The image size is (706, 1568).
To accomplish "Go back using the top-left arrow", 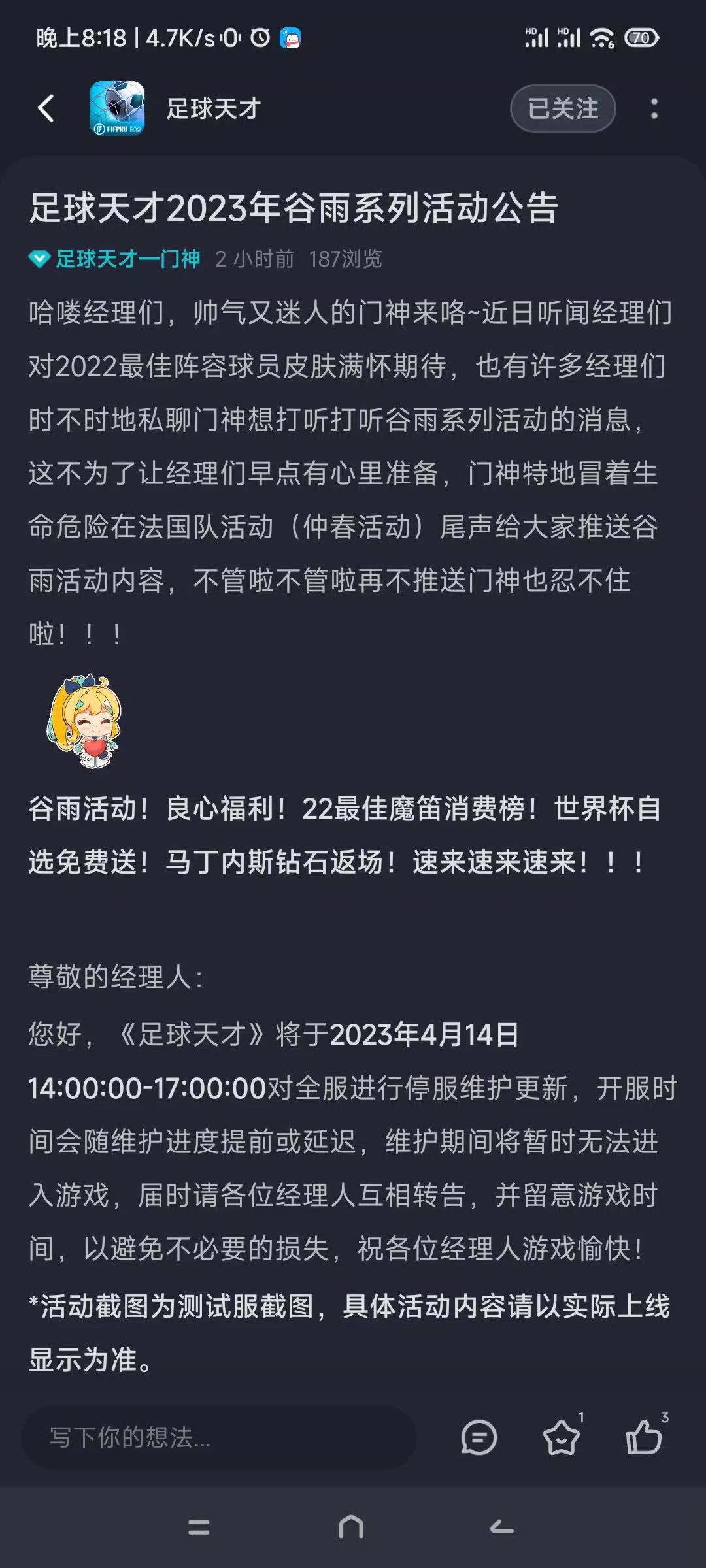I will pyautogui.click(x=46, y=108).
